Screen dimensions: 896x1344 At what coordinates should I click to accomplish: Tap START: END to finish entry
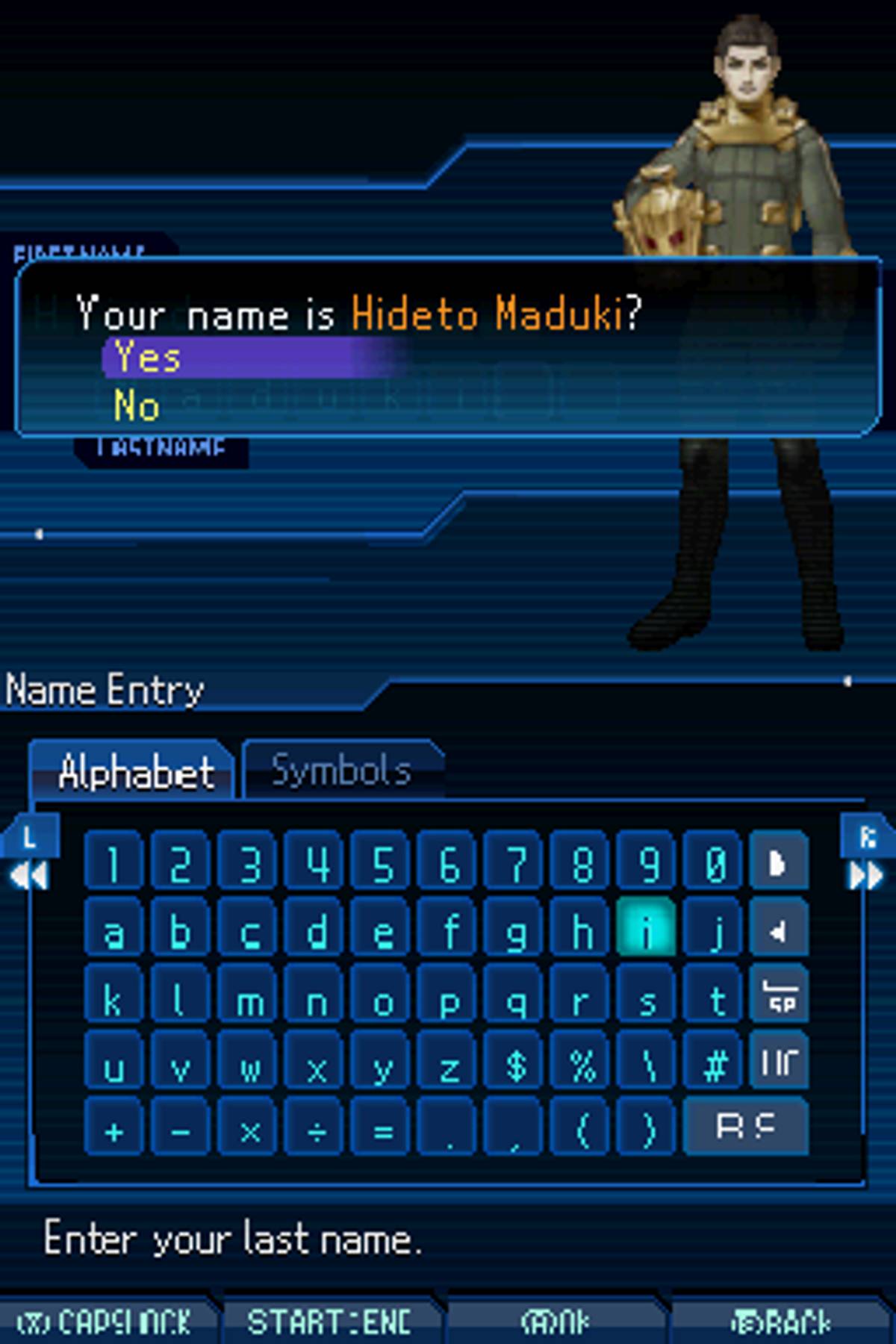click(330, 1322)
